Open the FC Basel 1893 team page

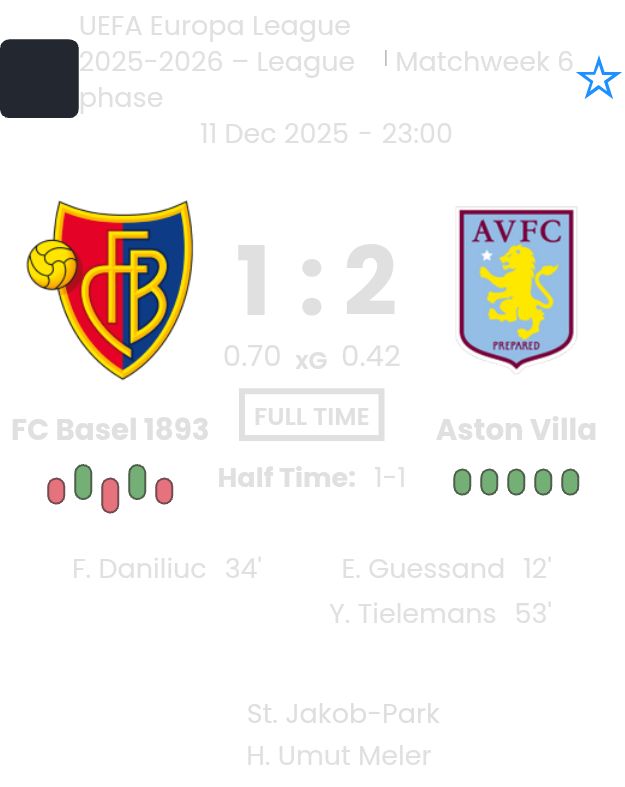tap(110, 429)
